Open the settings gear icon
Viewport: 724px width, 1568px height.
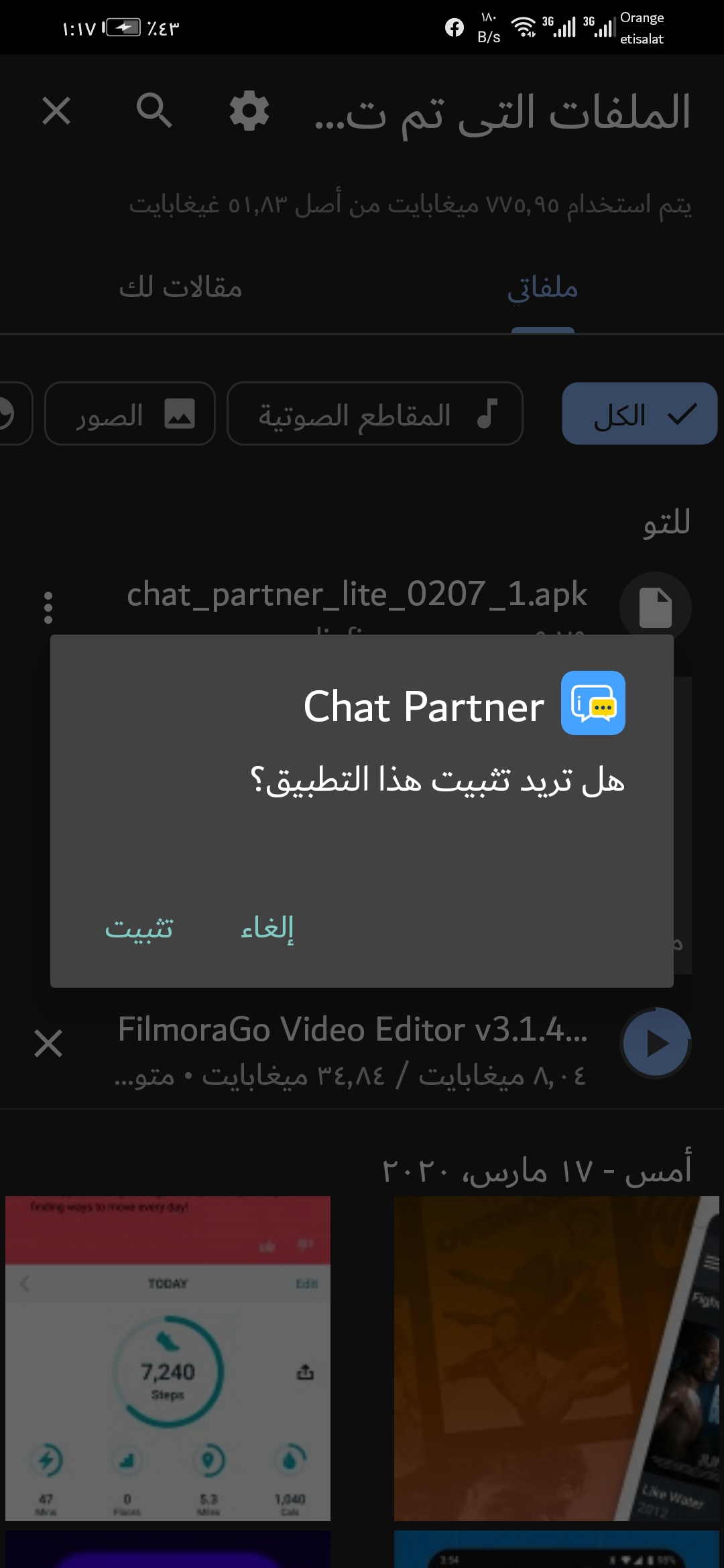[249, 111]
